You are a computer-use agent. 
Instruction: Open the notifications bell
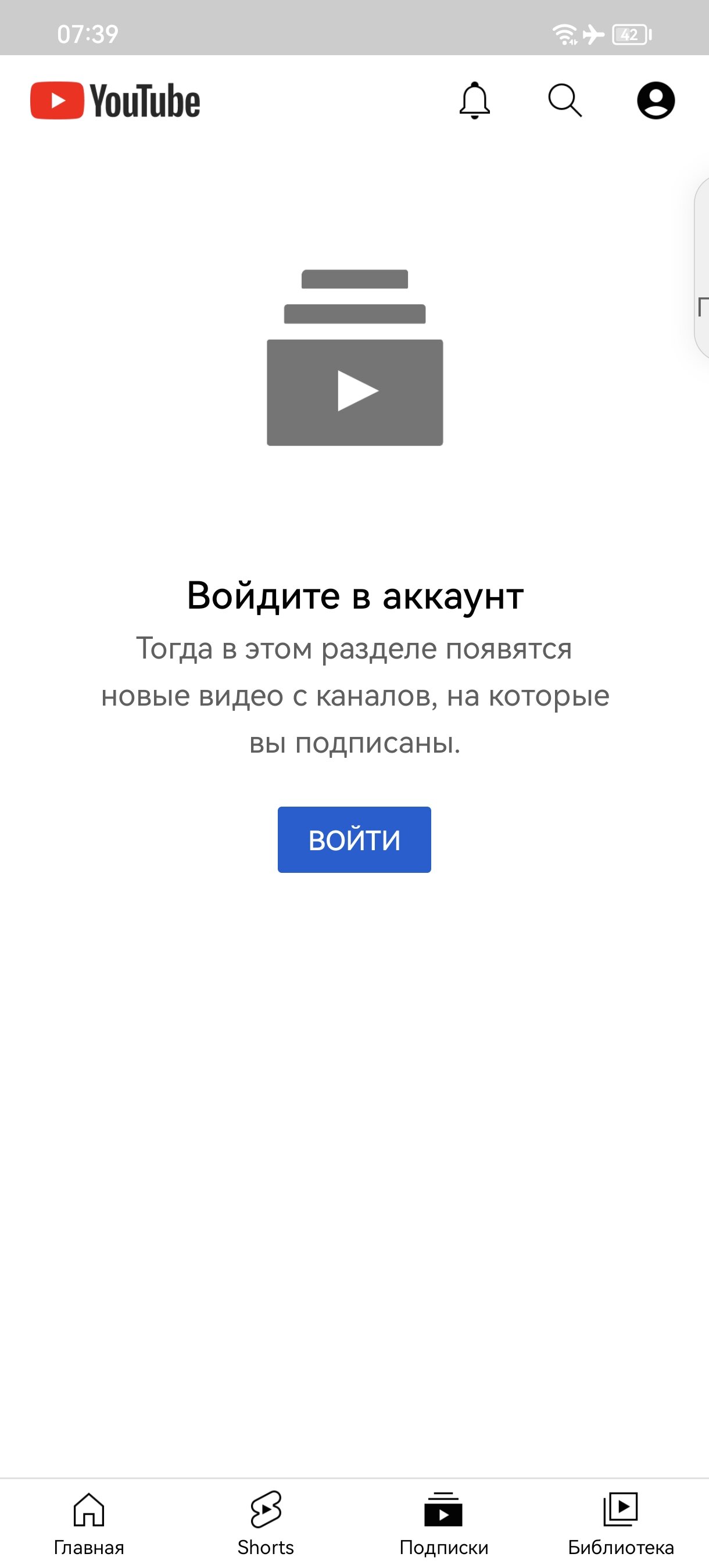pos(474,100)
